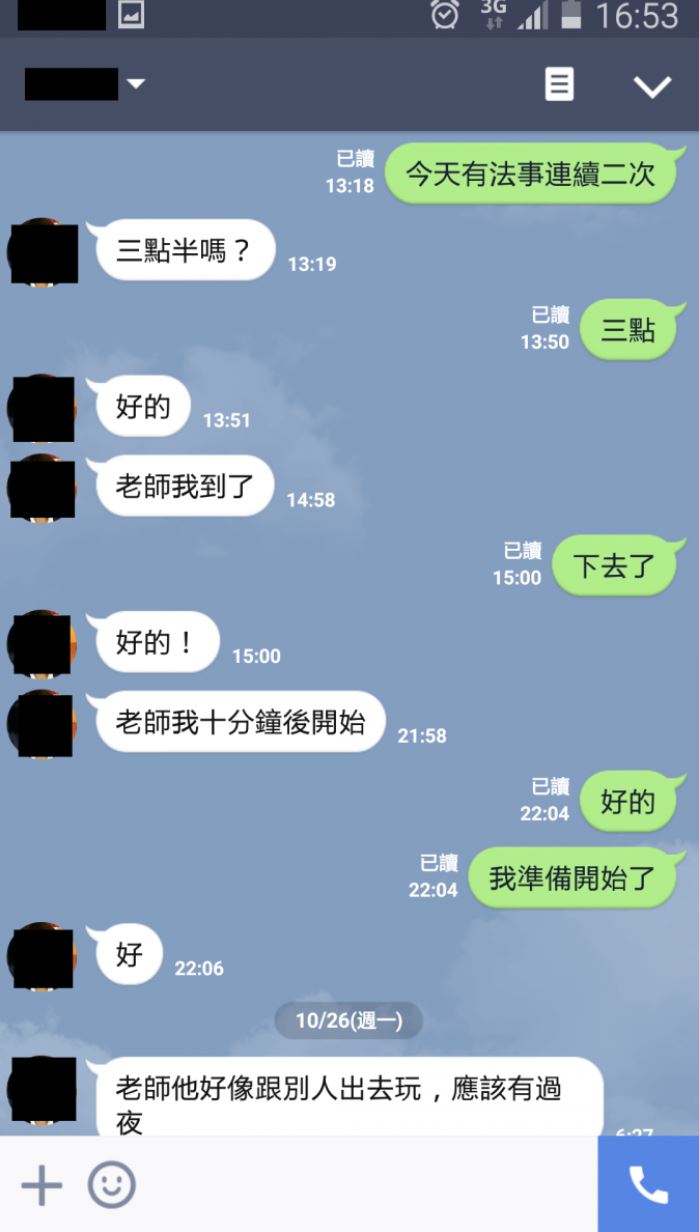Viewport: 699px width, 1232px height.
Task: Open the notes icon in header
Action: click(559, 85)
